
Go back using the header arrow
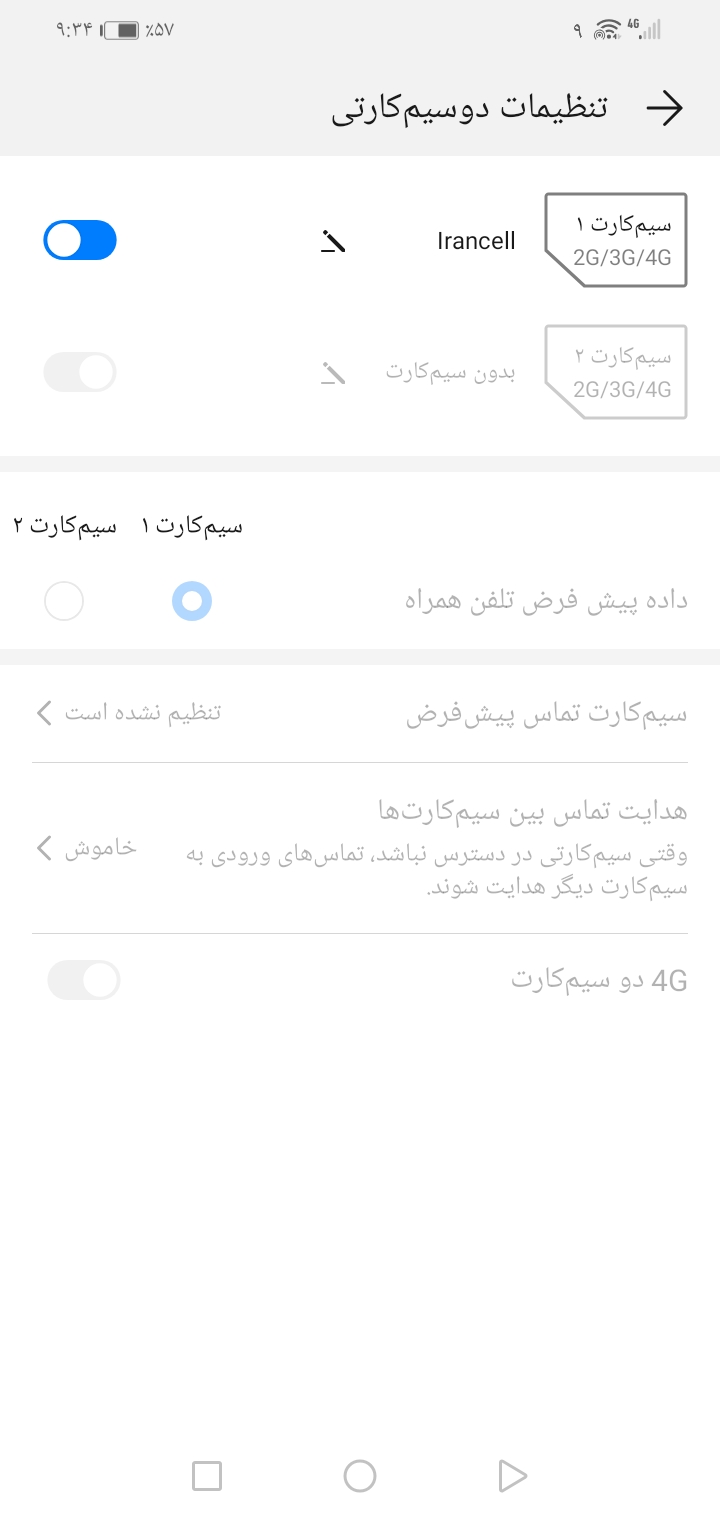point(664,108)
